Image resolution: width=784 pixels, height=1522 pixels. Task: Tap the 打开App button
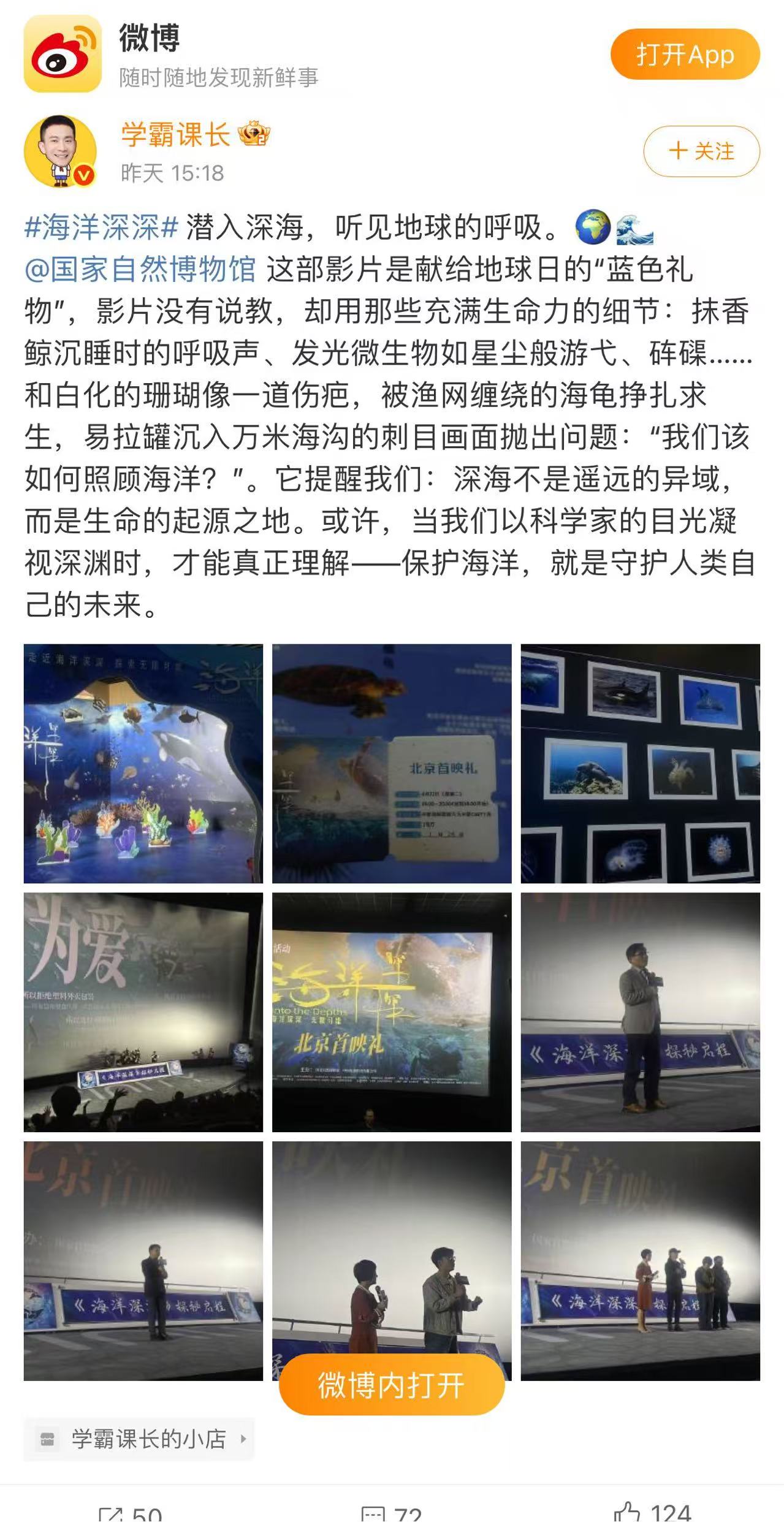[x=684, y=55]
